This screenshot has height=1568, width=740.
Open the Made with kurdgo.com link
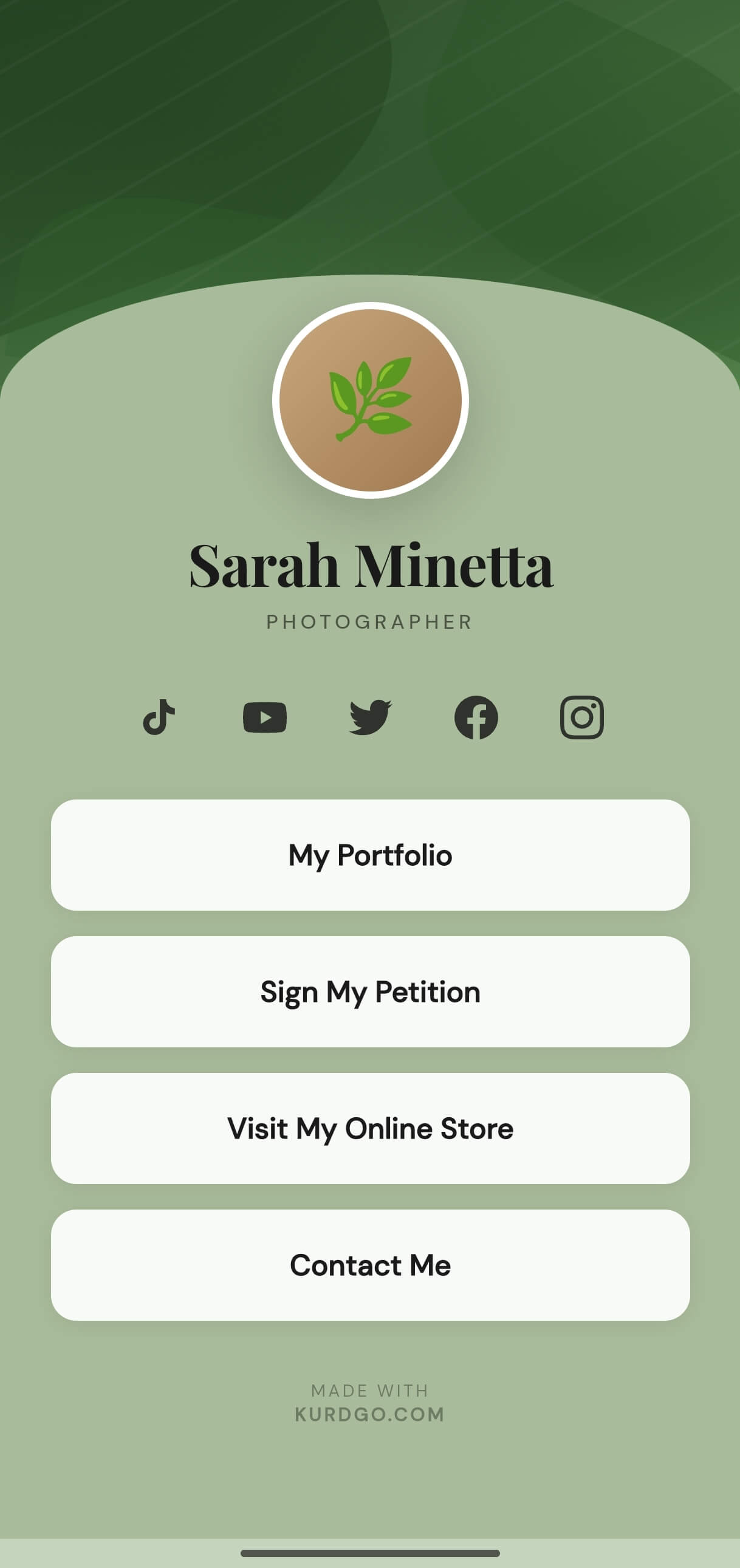370,1403
